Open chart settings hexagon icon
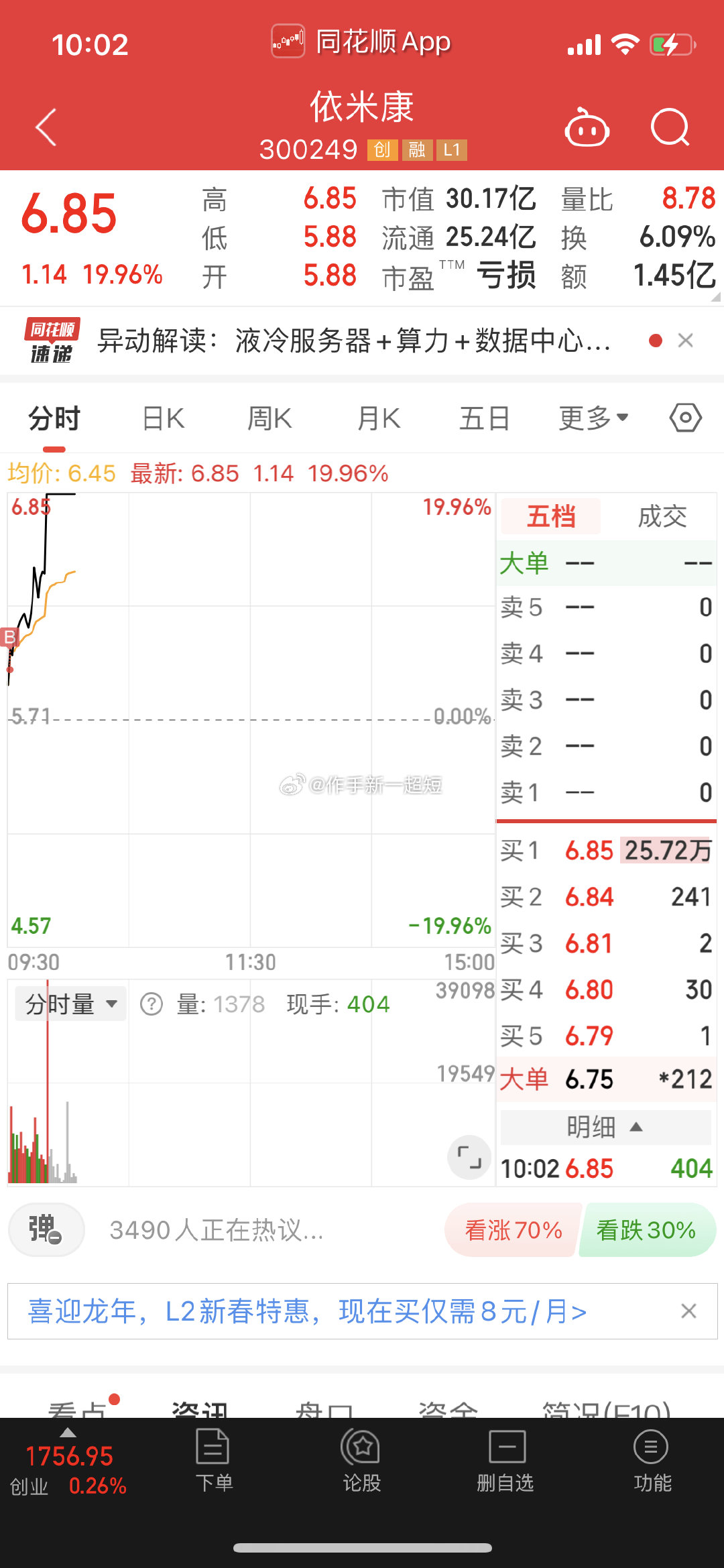 click(x=685, y=418)
